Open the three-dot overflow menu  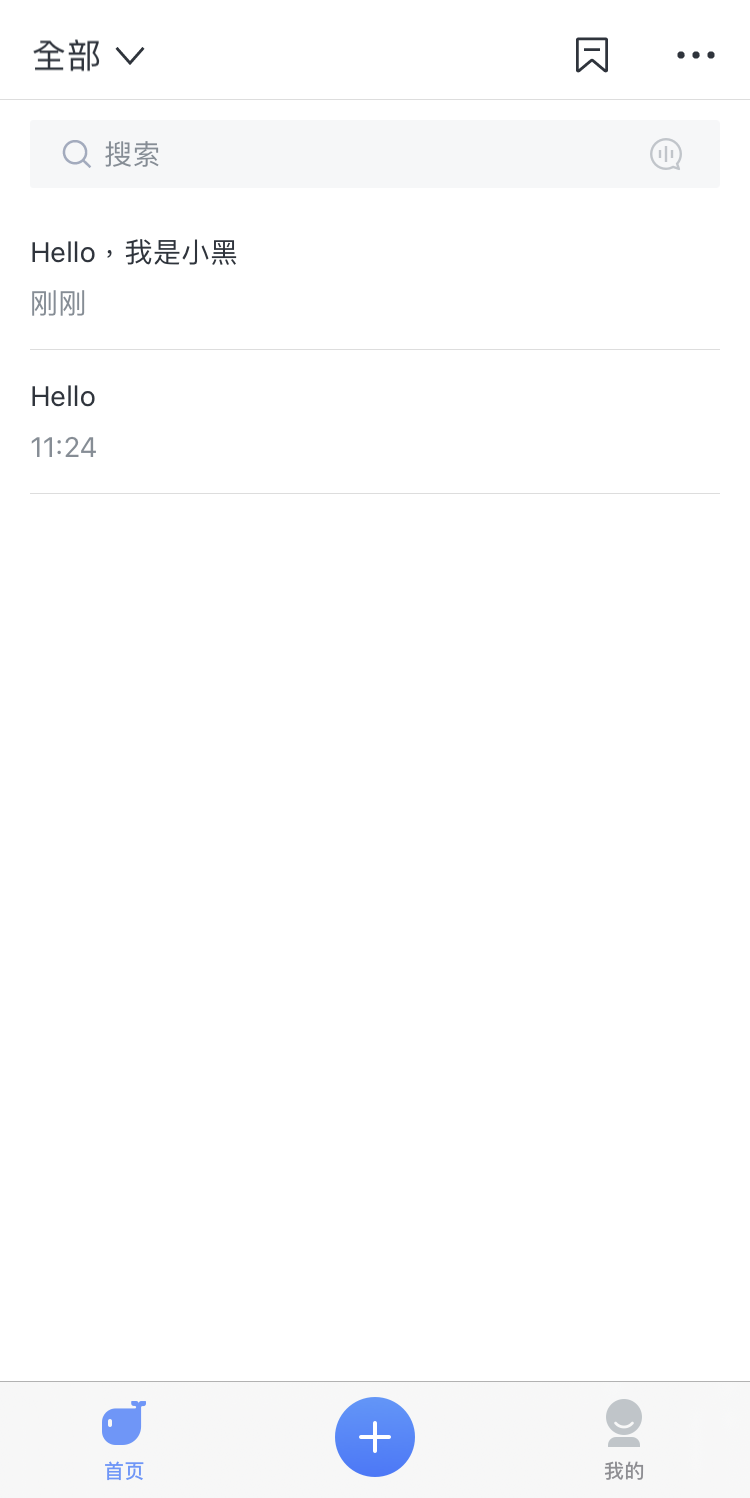pyautogui.click(x=696, y=55)
